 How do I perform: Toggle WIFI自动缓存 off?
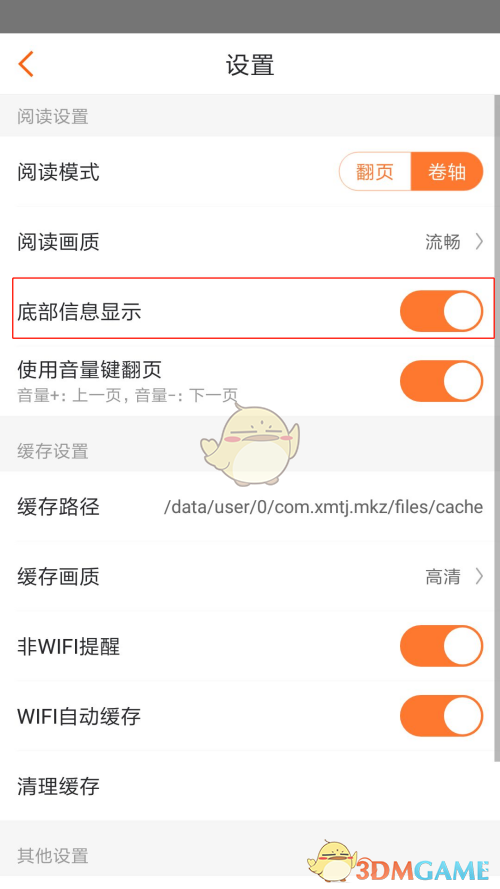(x=441, y=716)
